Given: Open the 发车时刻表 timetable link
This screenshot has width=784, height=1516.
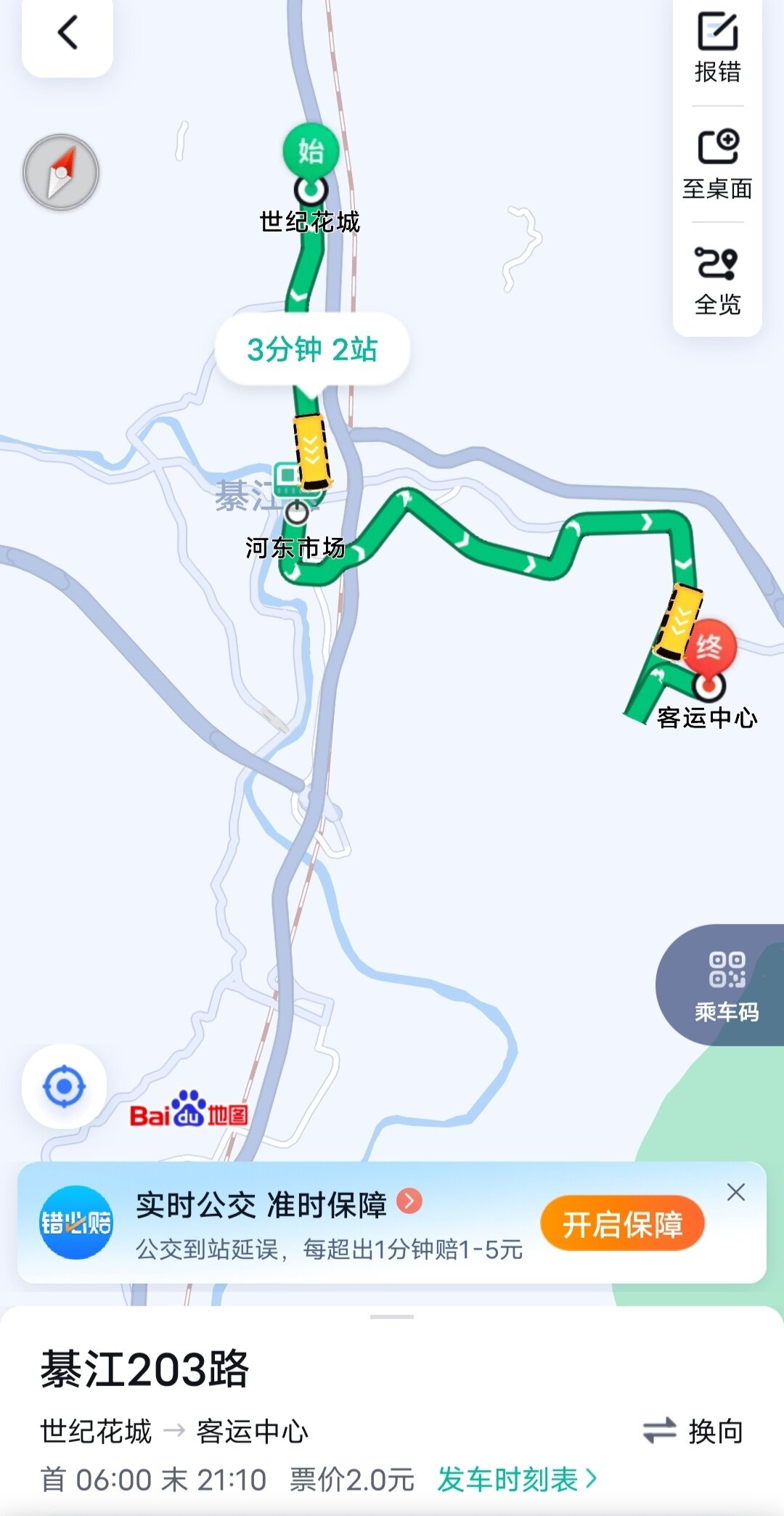Looking at the screenshot, I should (x=517, y=1479).
